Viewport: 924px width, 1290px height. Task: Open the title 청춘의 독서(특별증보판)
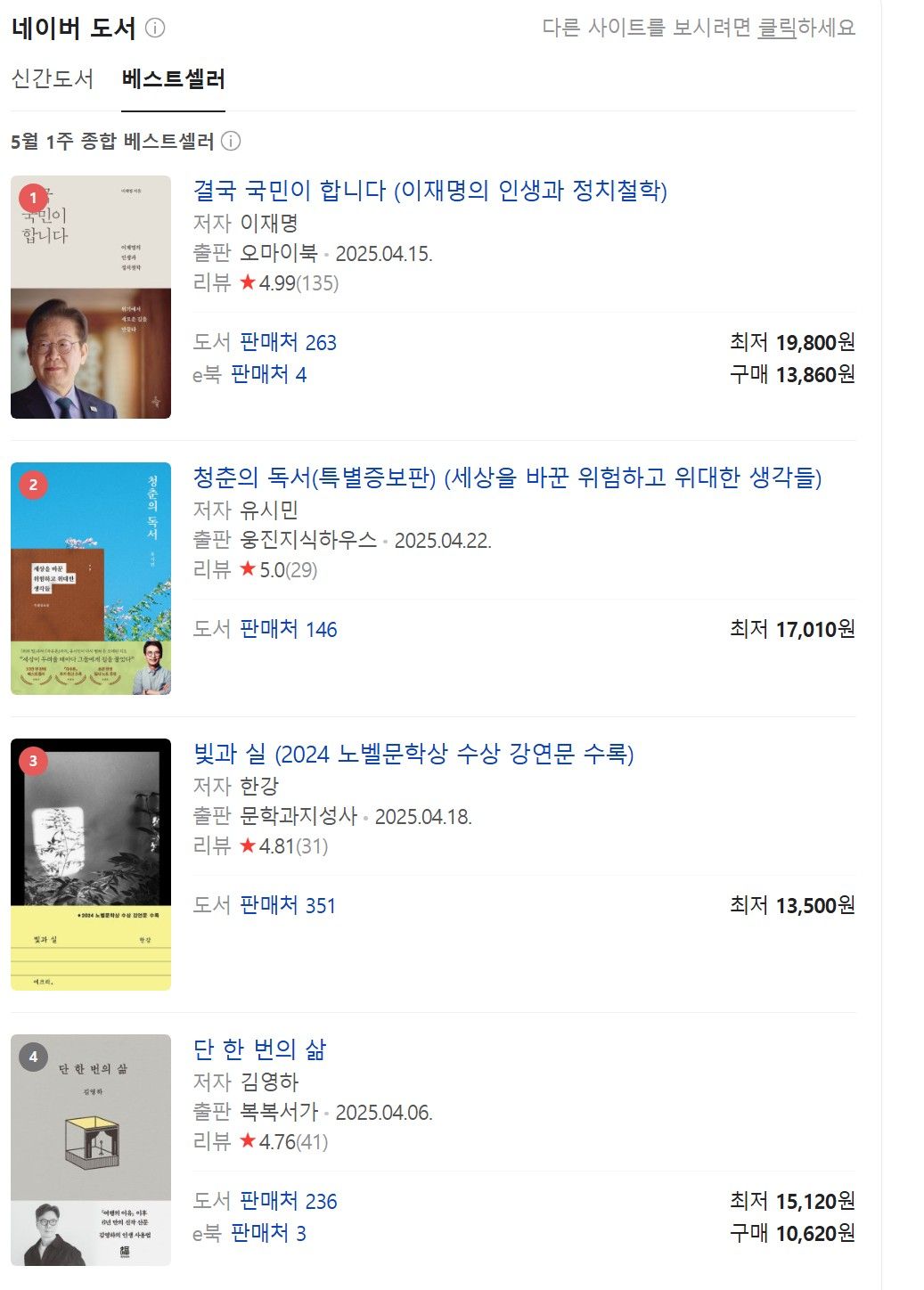(506, 478)
